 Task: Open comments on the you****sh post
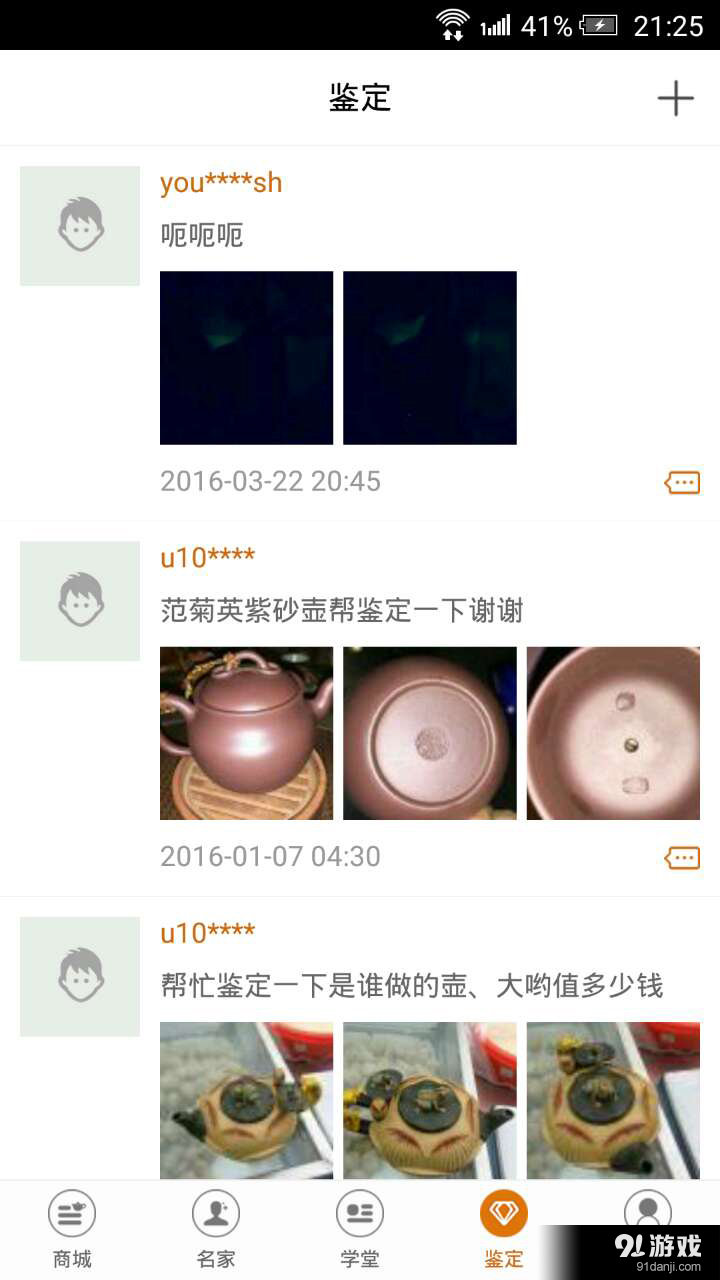pyautogui.click(x=681, y=482)
